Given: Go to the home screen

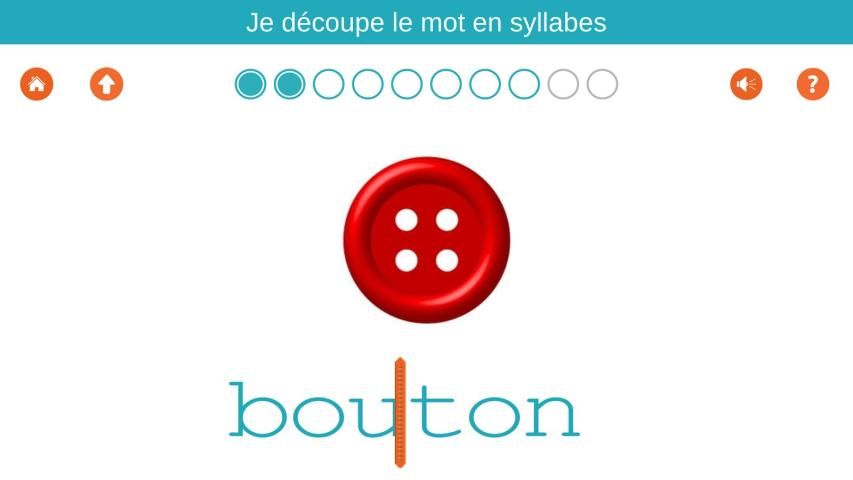Looking at the screenshot, I should click(37, 84).
